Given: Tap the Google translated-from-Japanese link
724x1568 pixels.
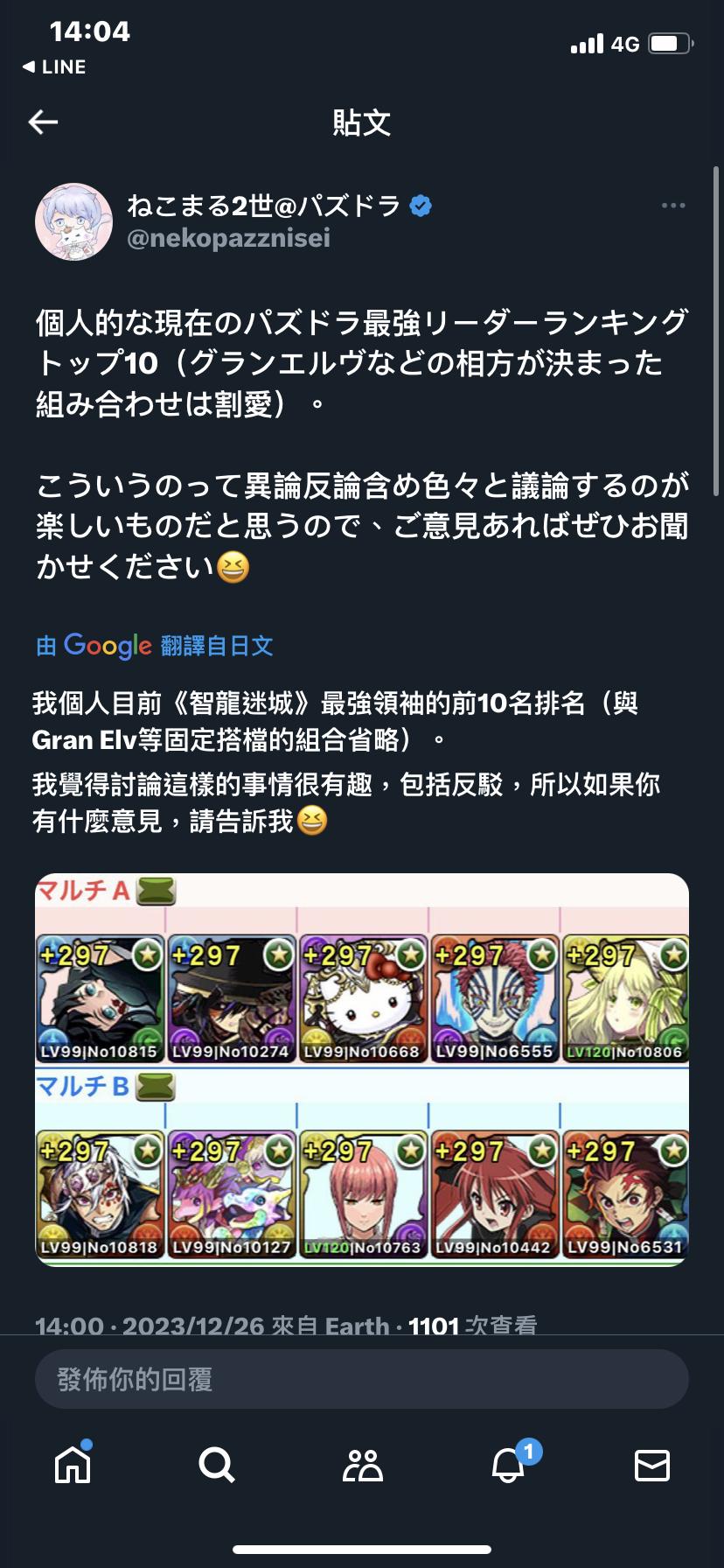Looking at the screenshot, I should (x=155, y=646).
